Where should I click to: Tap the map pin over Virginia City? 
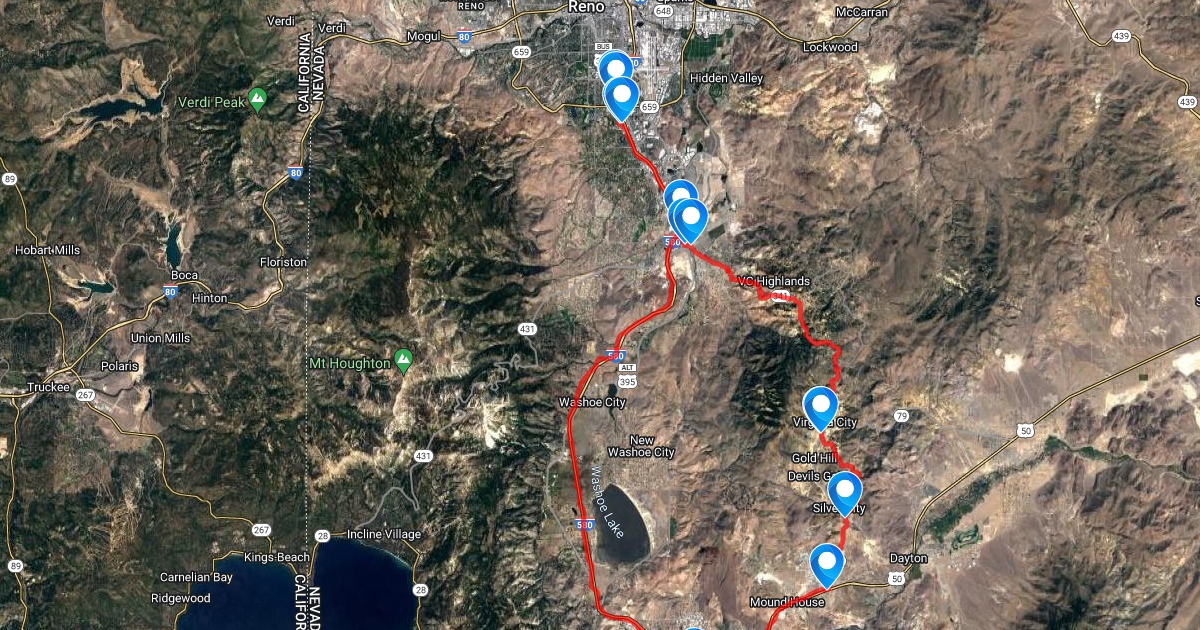[x=821, y=405]
